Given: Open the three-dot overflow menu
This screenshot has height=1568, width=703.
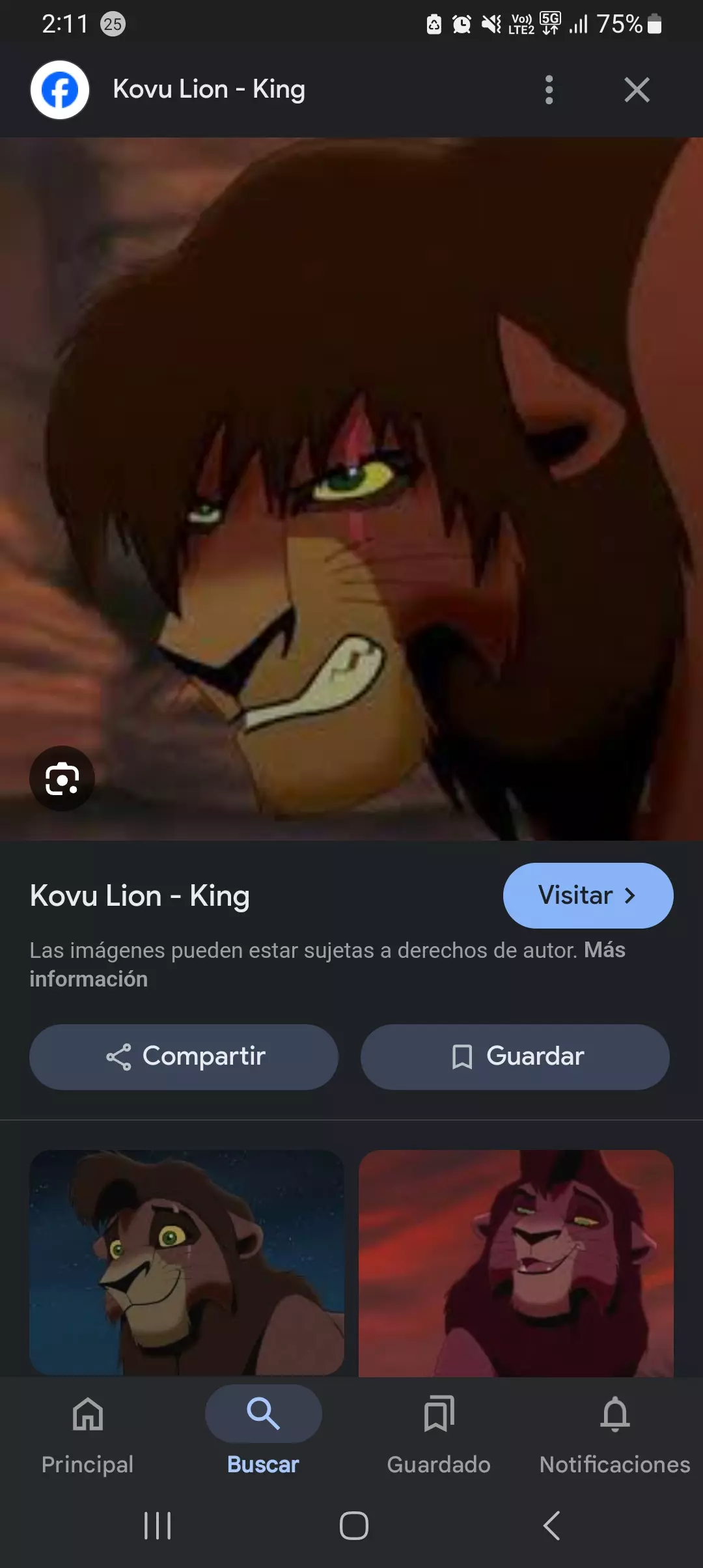Looking at the screenshot, I should point(549,90).
